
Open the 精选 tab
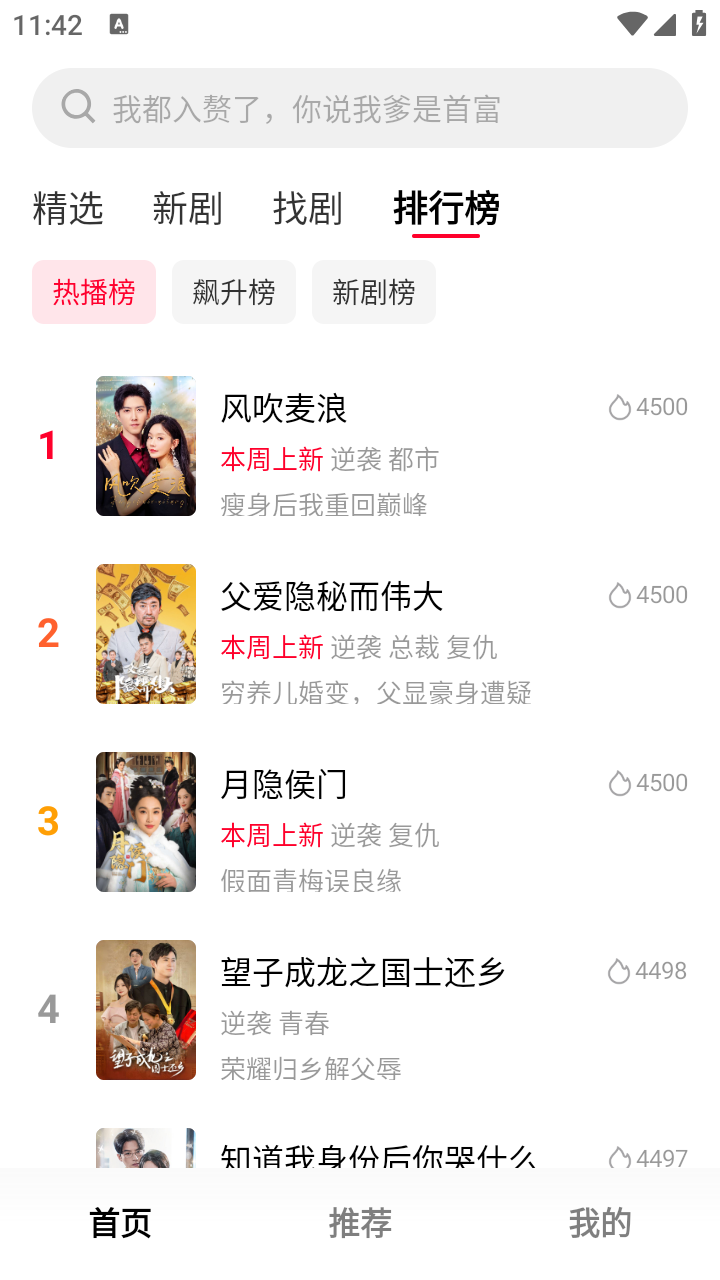[67, 209]
